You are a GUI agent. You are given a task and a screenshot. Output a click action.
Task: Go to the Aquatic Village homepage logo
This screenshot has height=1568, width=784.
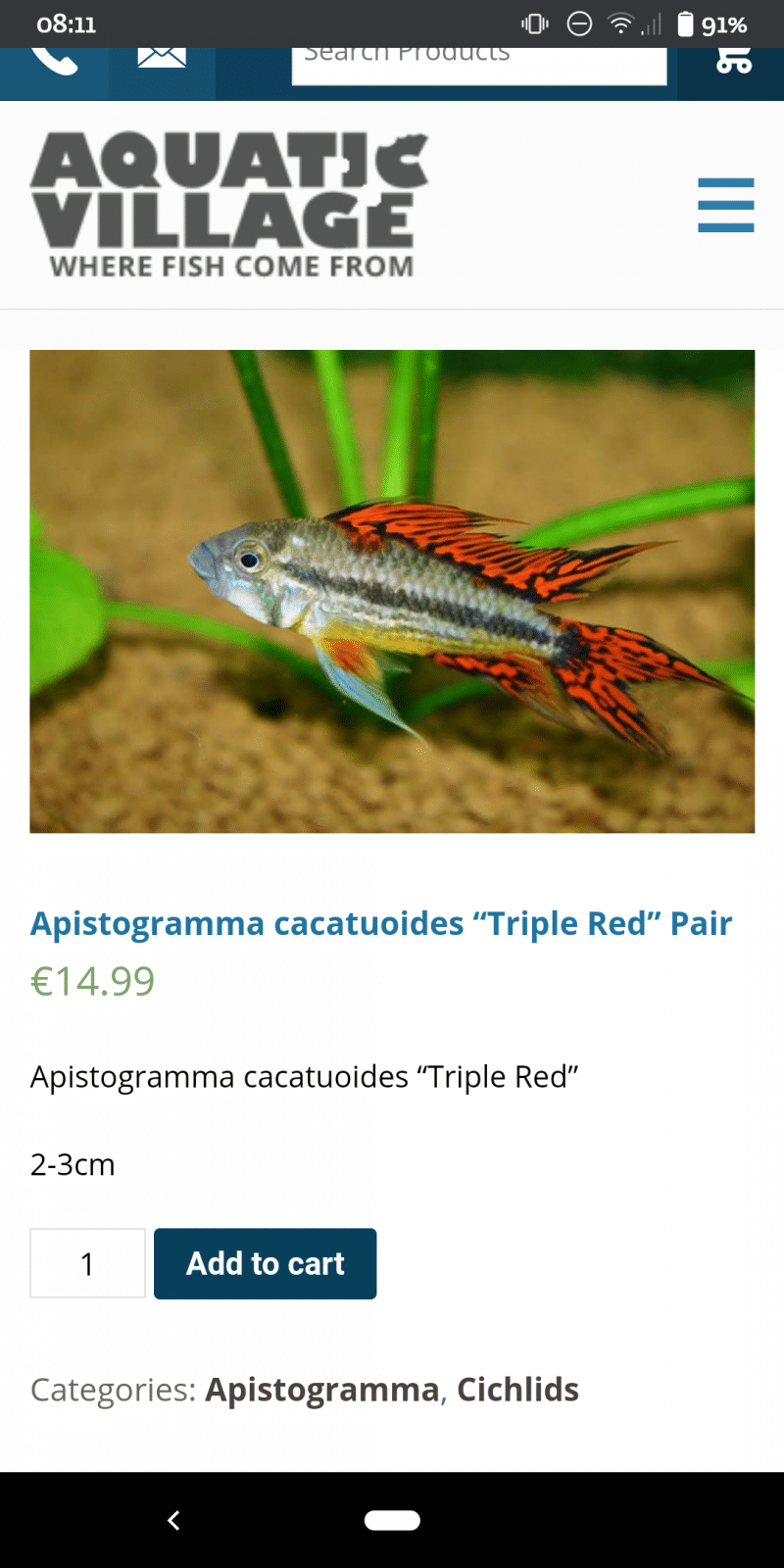230,206
